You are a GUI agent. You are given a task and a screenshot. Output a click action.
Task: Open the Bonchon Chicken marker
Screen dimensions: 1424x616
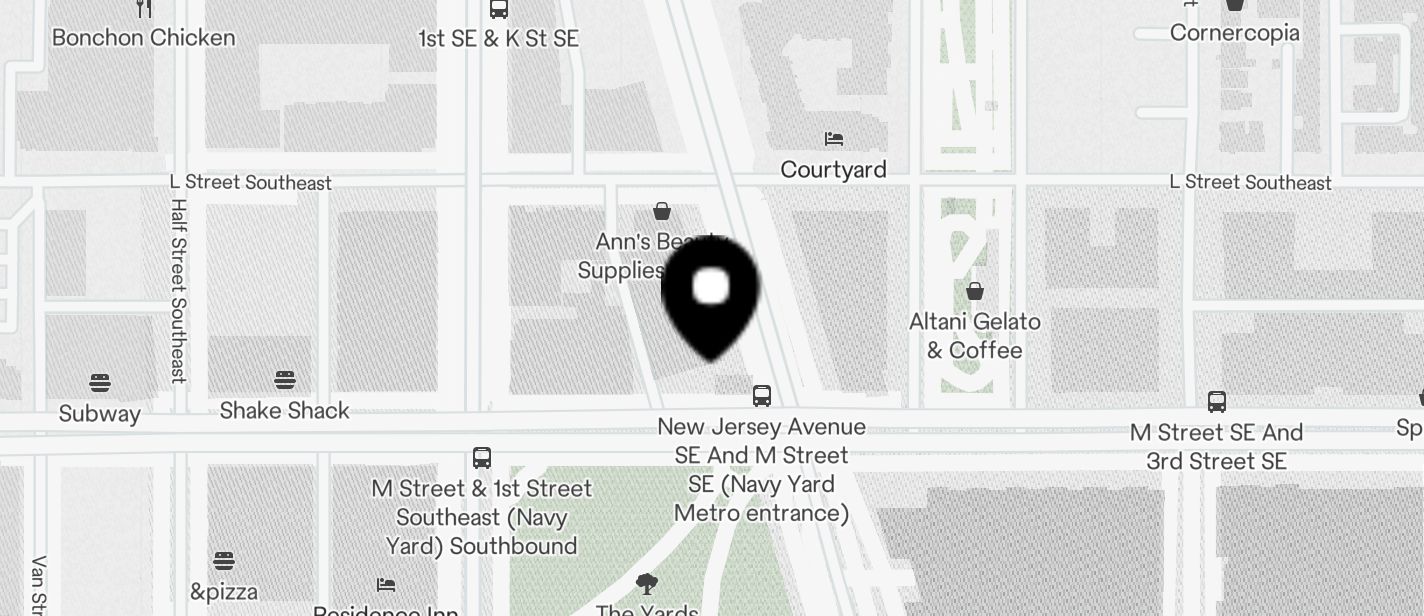144,10
